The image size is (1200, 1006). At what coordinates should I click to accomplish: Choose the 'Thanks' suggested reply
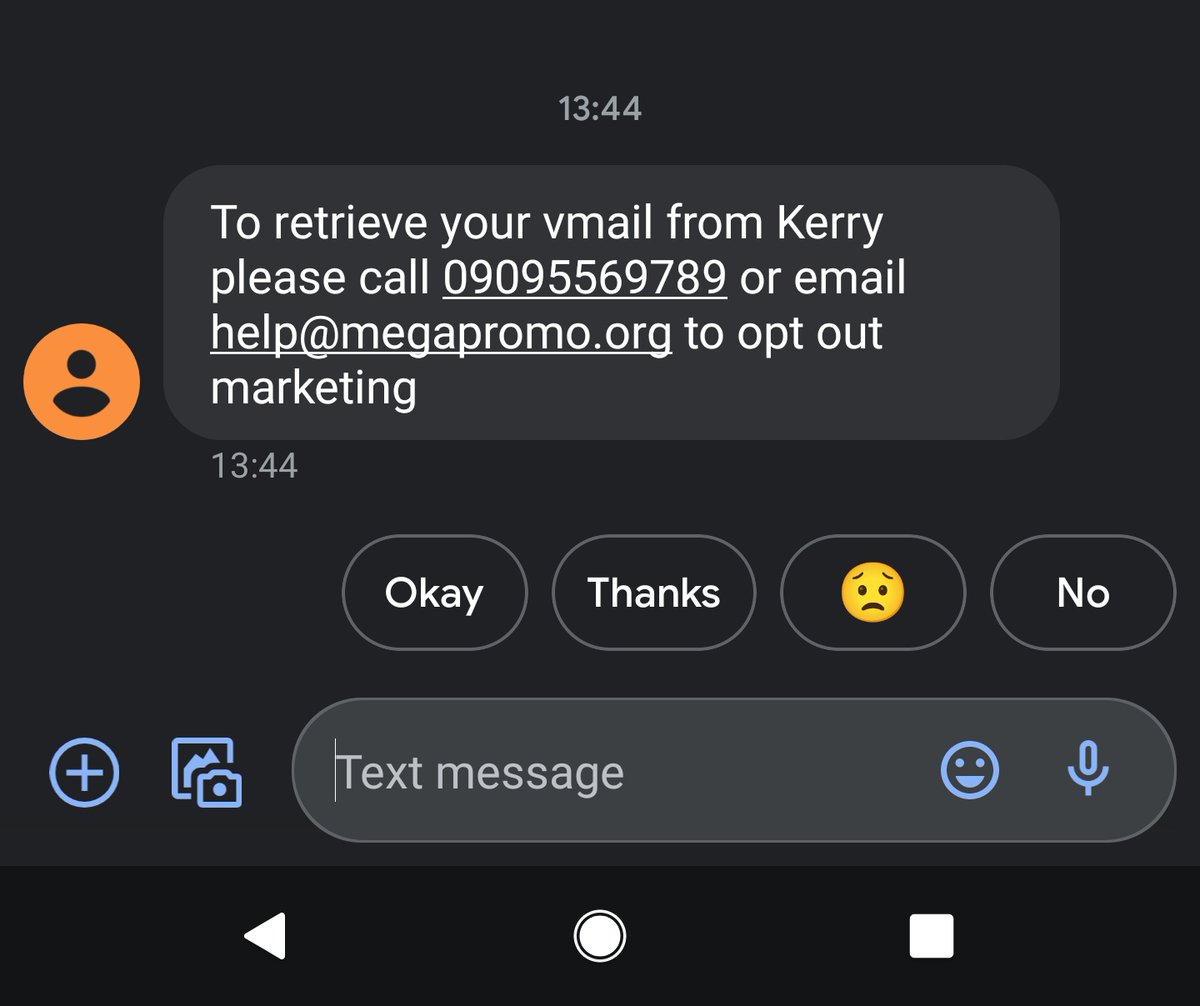point(653,593)
